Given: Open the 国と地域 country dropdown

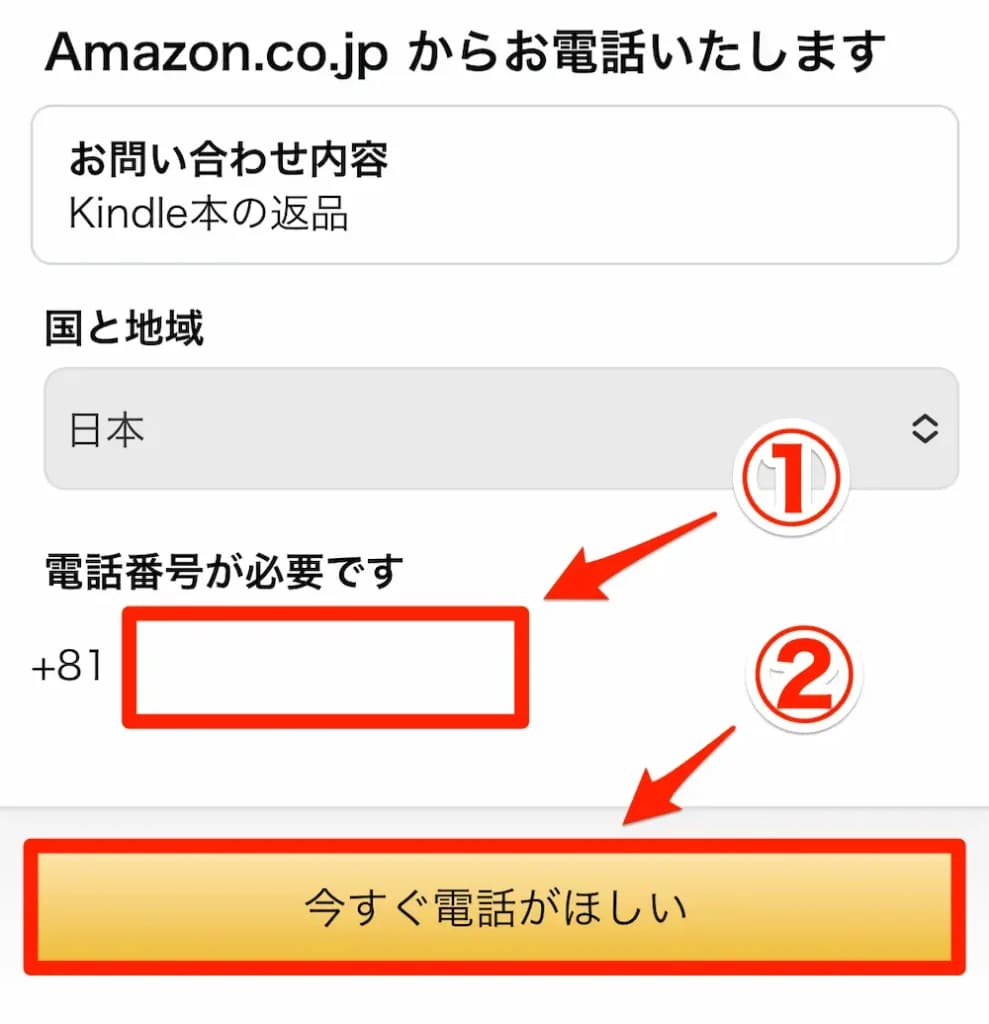Looking at the screenshot, I should point(500,429).
